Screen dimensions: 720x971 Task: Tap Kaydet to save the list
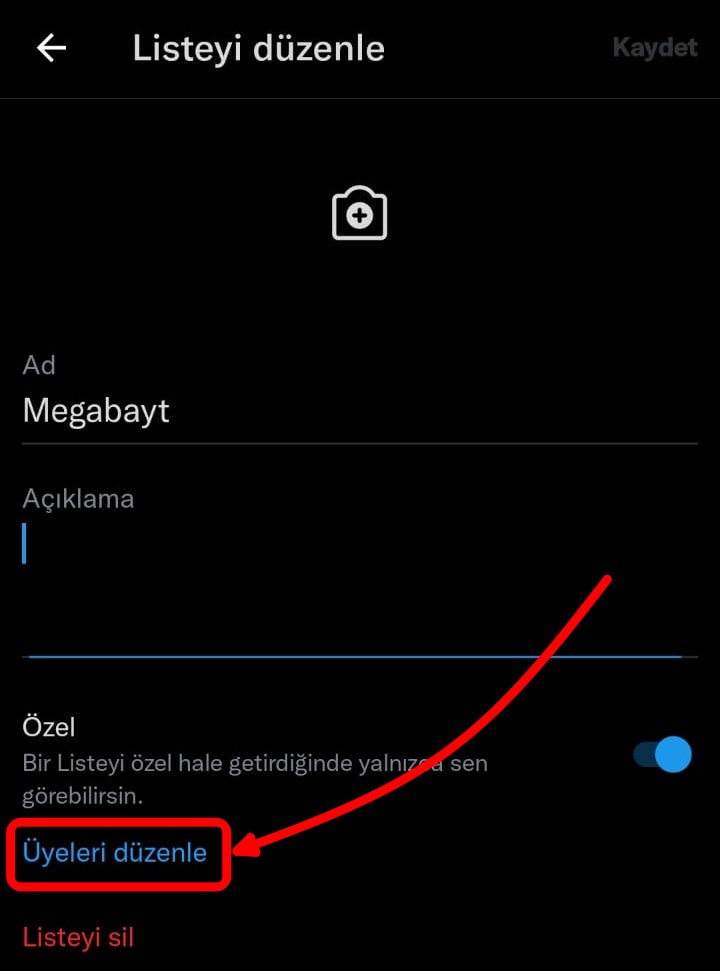point(654,48)
